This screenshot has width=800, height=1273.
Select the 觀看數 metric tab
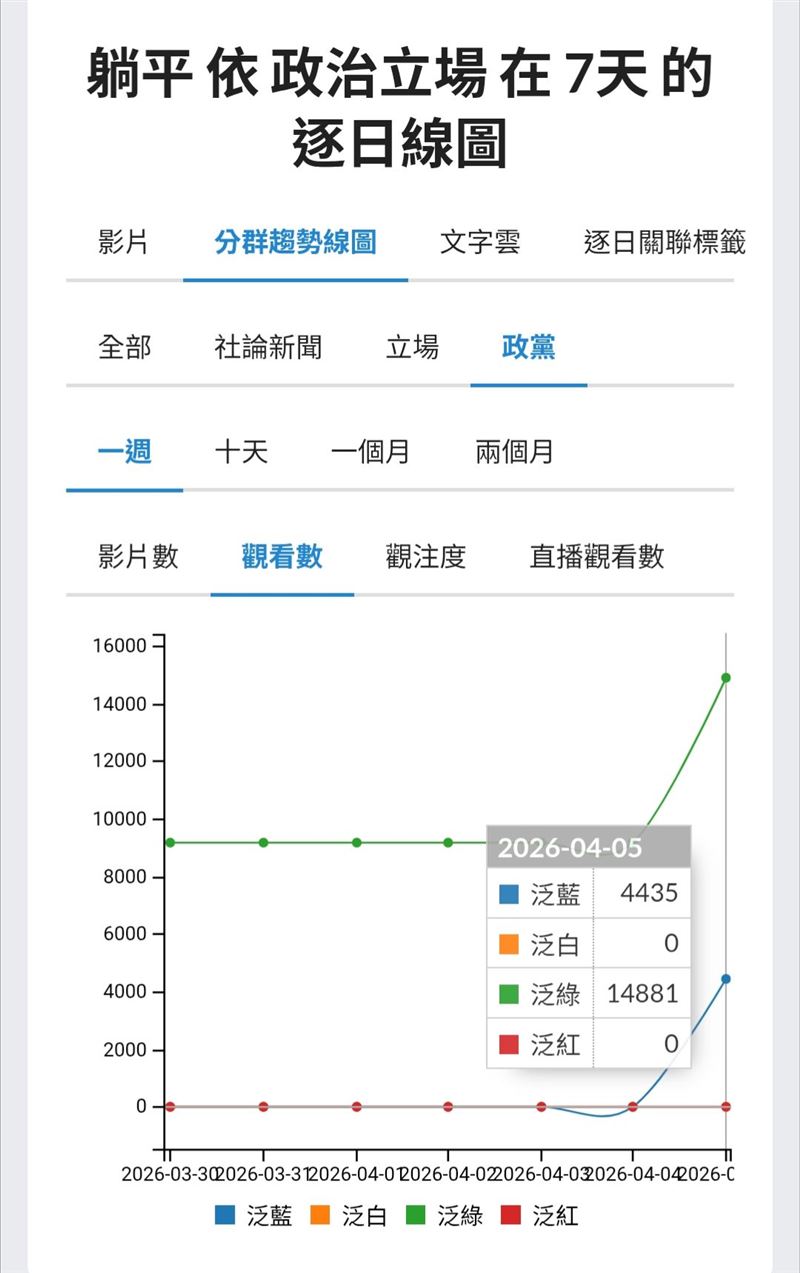282,557
